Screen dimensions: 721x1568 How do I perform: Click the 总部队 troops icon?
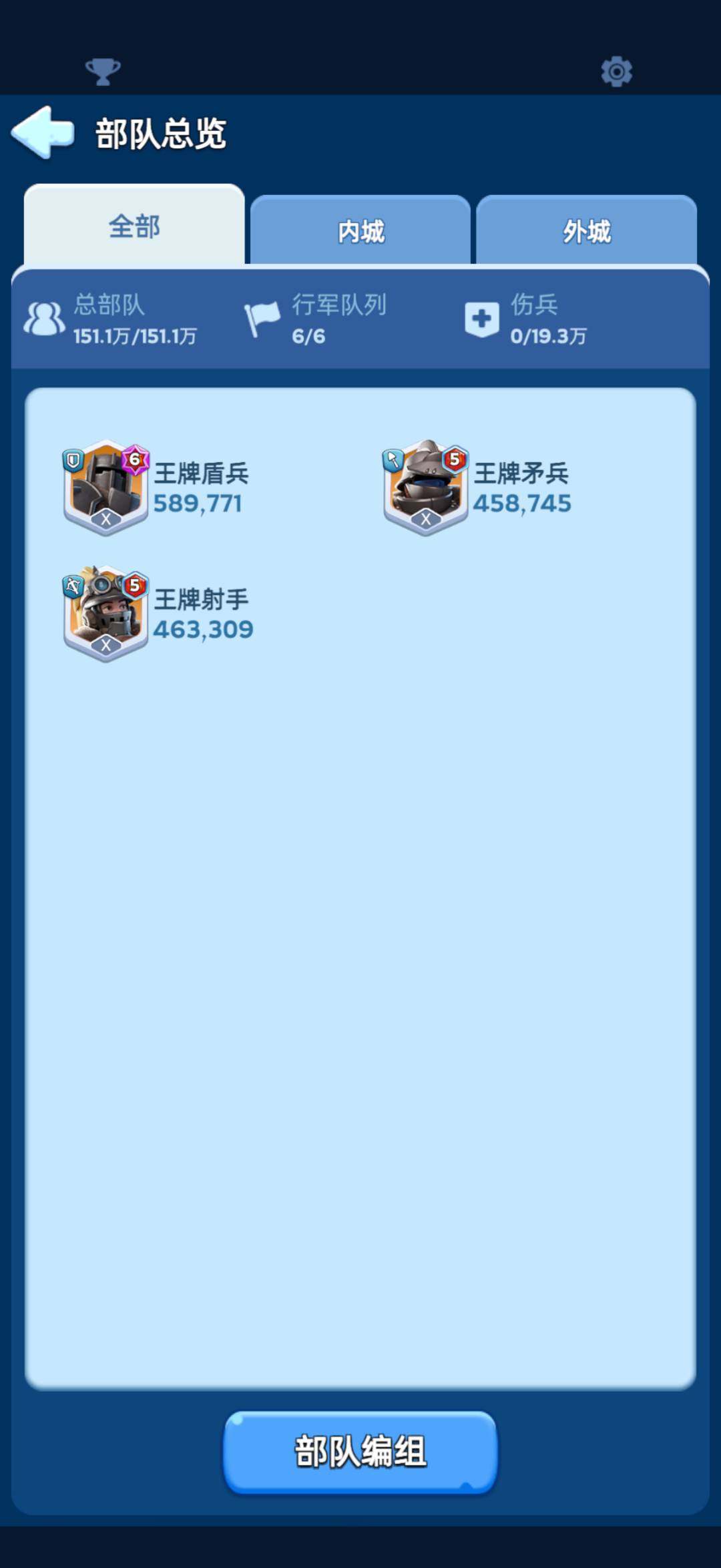pyautogui.click(x=42, y=317)
